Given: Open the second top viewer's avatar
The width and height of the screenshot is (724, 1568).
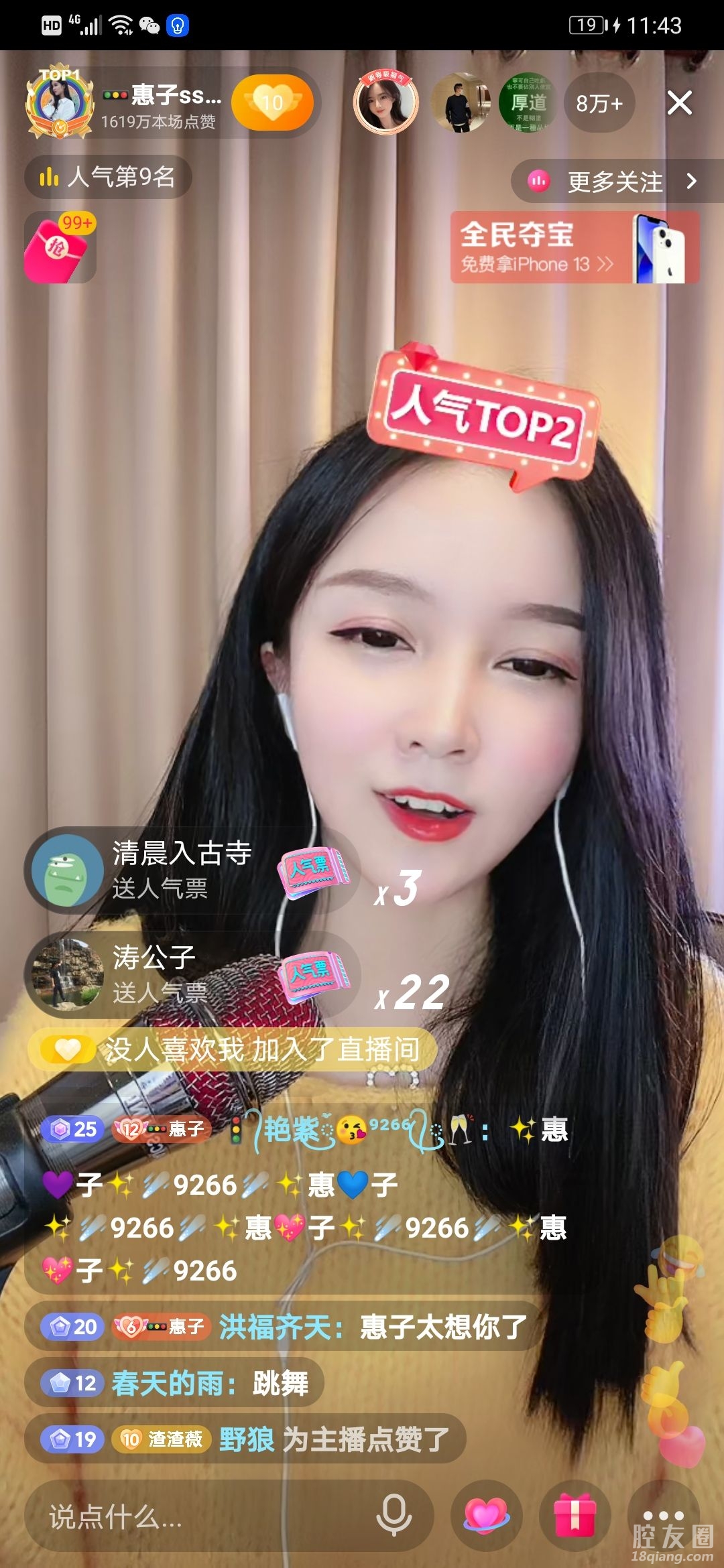Looking at the screenshot, I should (460, 103).
